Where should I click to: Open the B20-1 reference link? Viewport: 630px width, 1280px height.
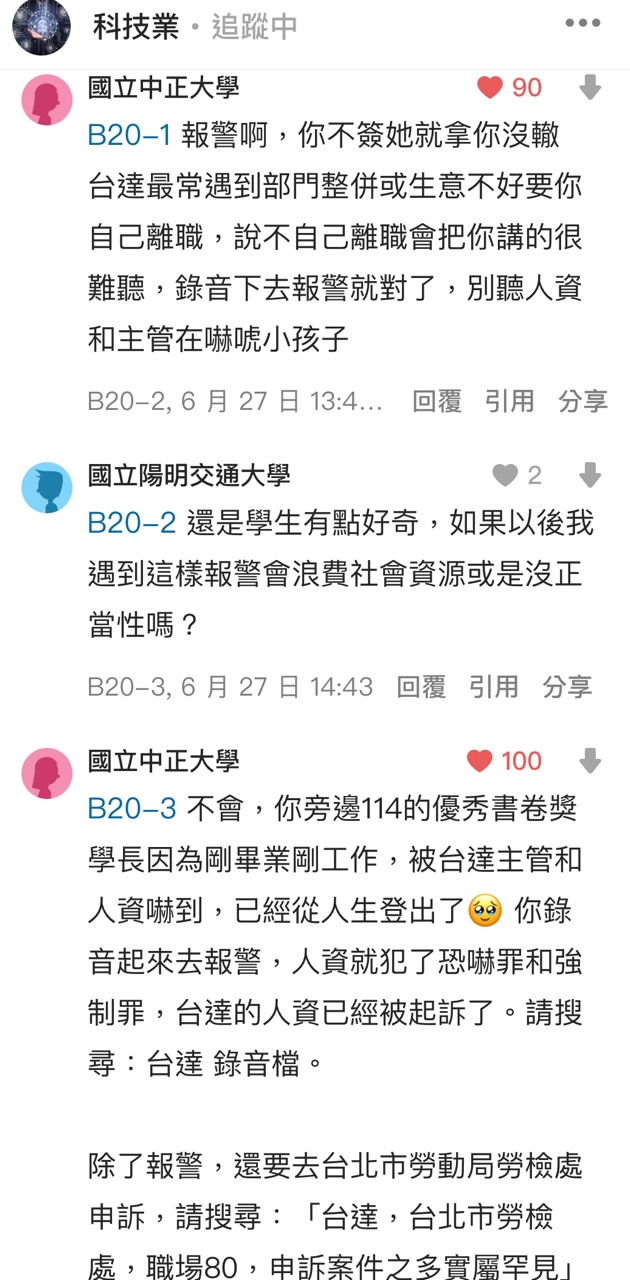point(130,136)
